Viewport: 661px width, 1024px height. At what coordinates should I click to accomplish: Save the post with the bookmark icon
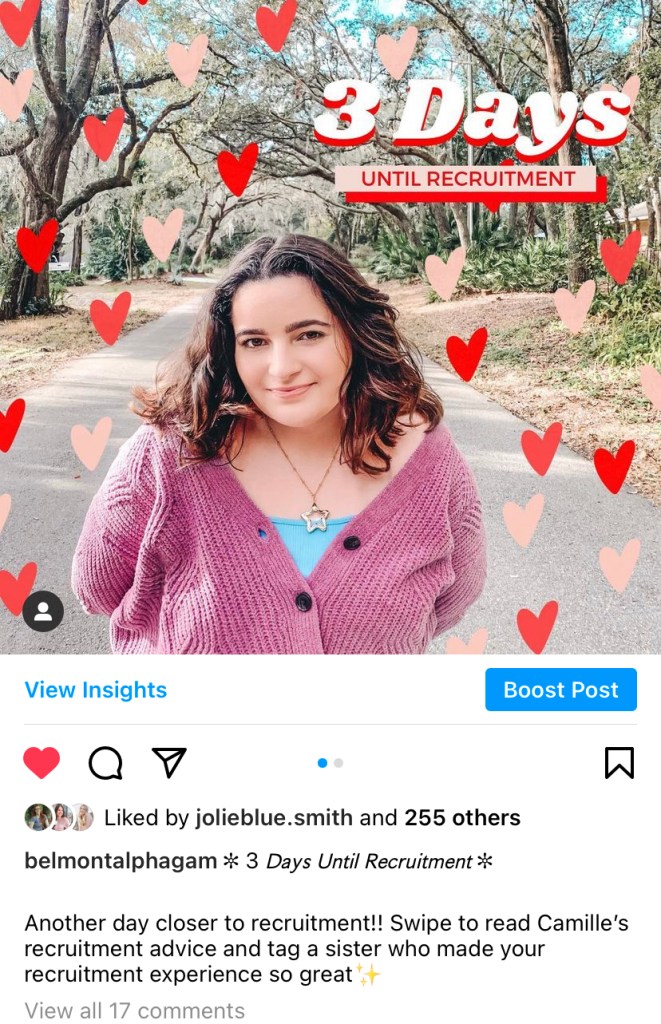[x=619, y=763]
